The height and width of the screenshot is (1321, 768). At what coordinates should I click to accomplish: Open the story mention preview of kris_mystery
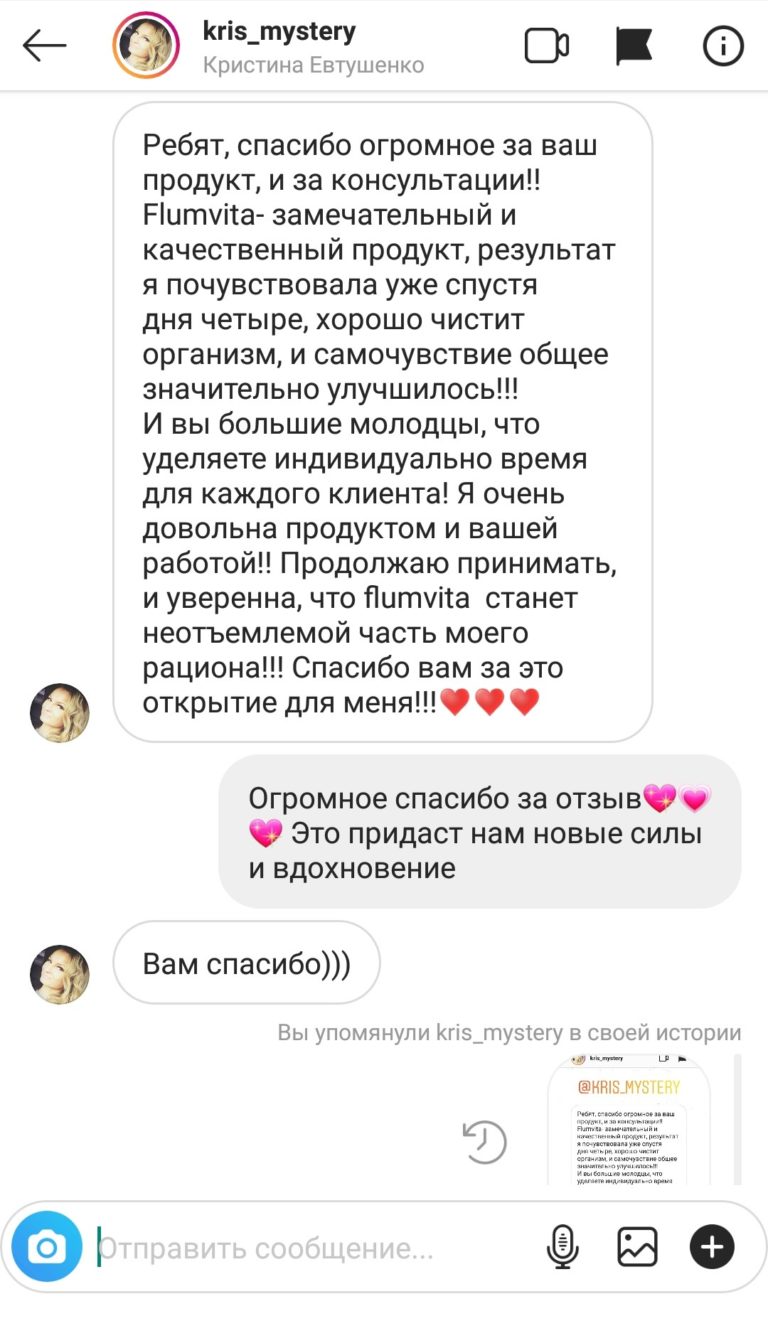(x=629, y=1119)
